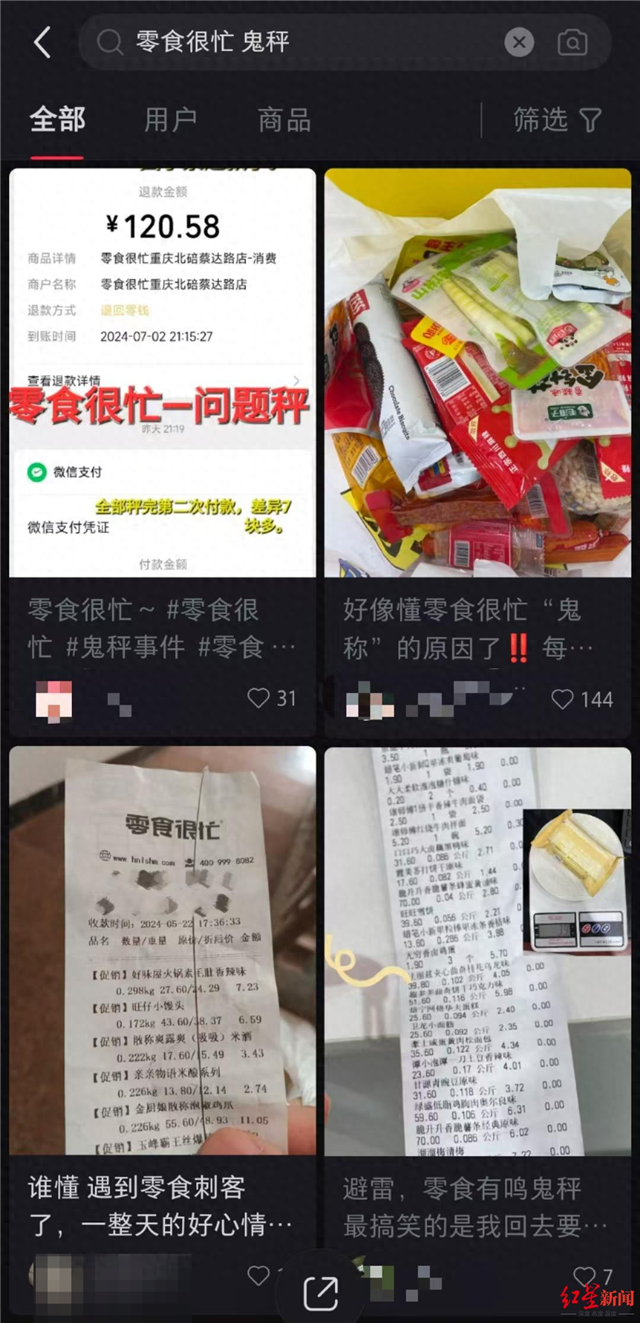Viewport: 640px width, 1323px height.
Task: Tap the search field with 零食很忙 鬼秤
Action: pos(300,42)
